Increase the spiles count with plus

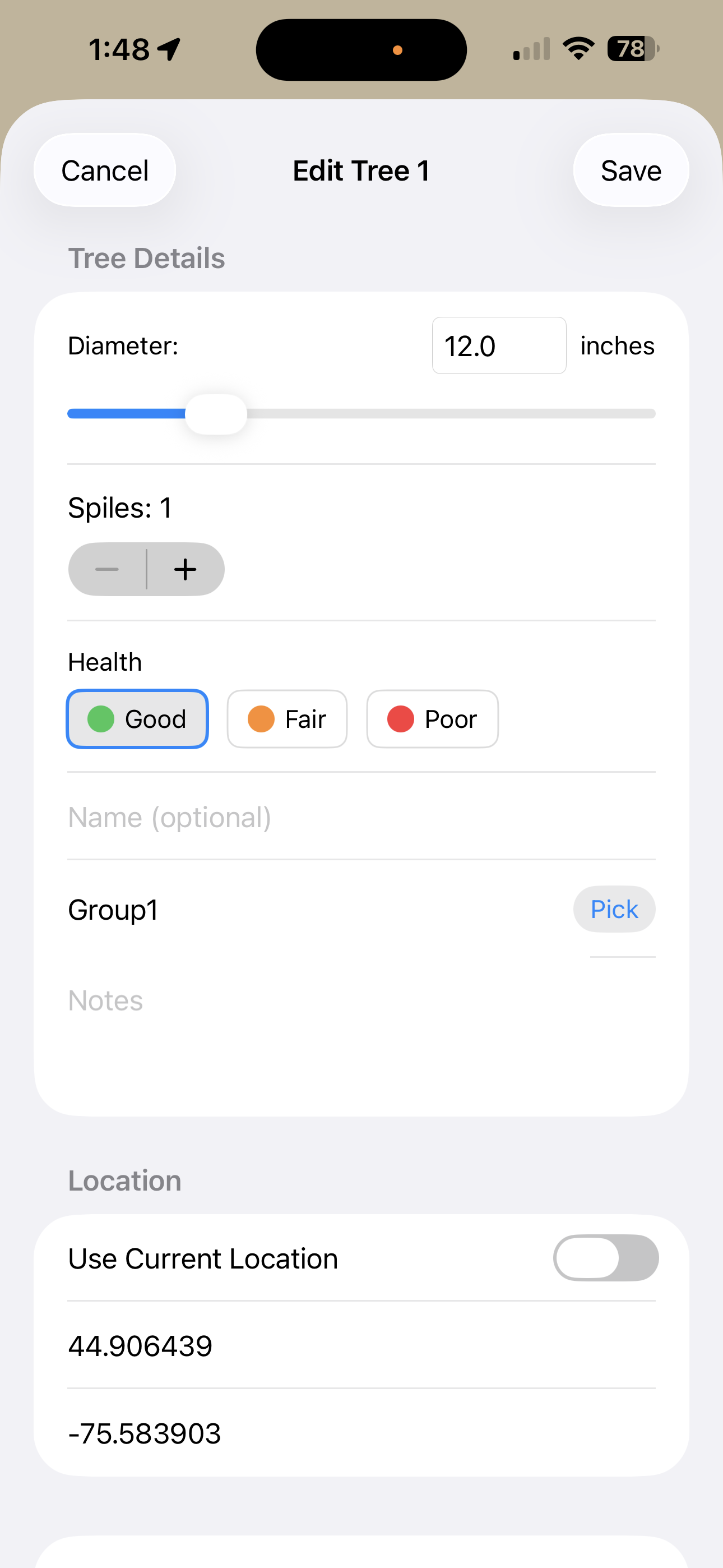(x=186, y=570)
